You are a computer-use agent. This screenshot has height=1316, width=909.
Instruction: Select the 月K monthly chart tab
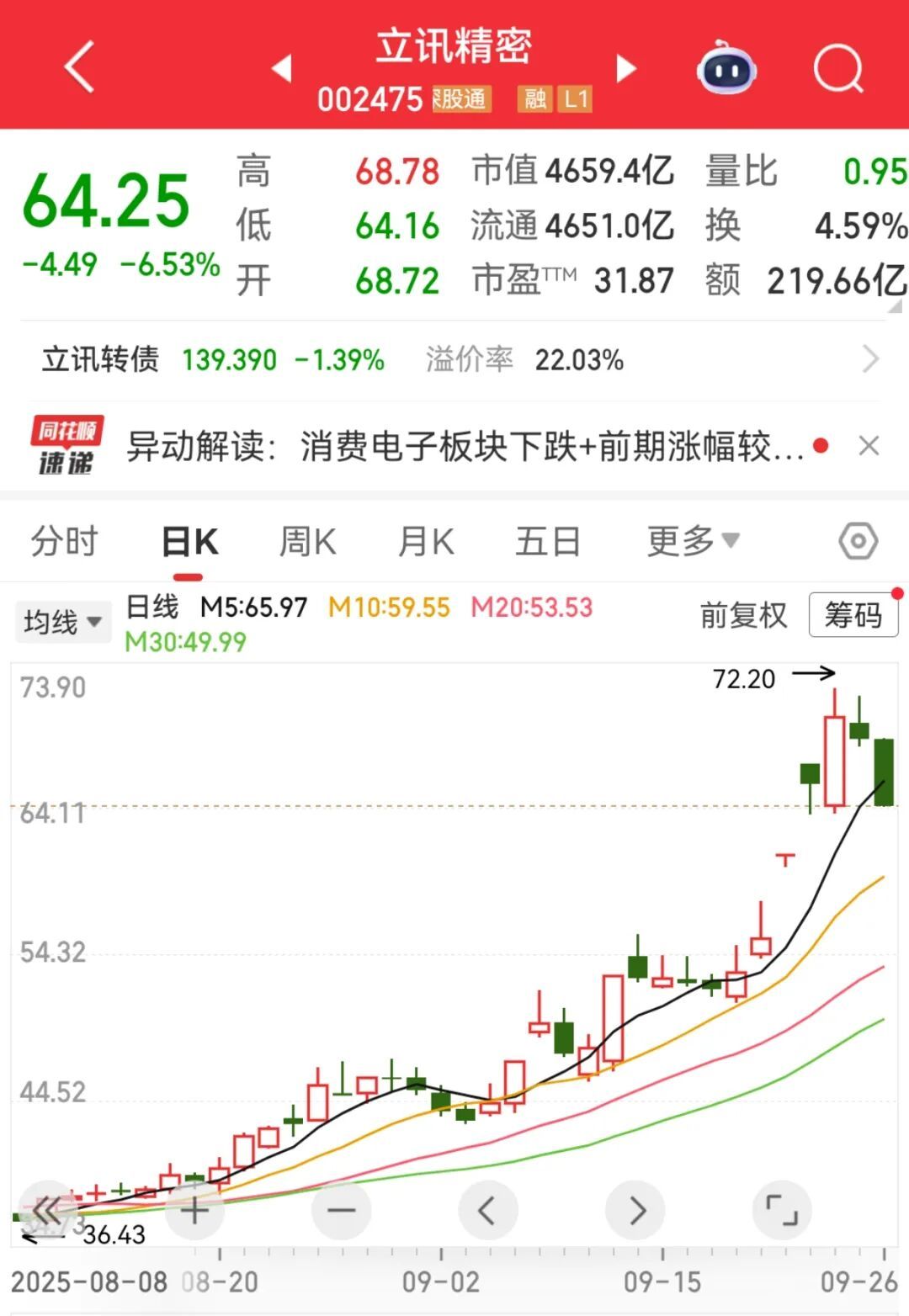[428, 541]
